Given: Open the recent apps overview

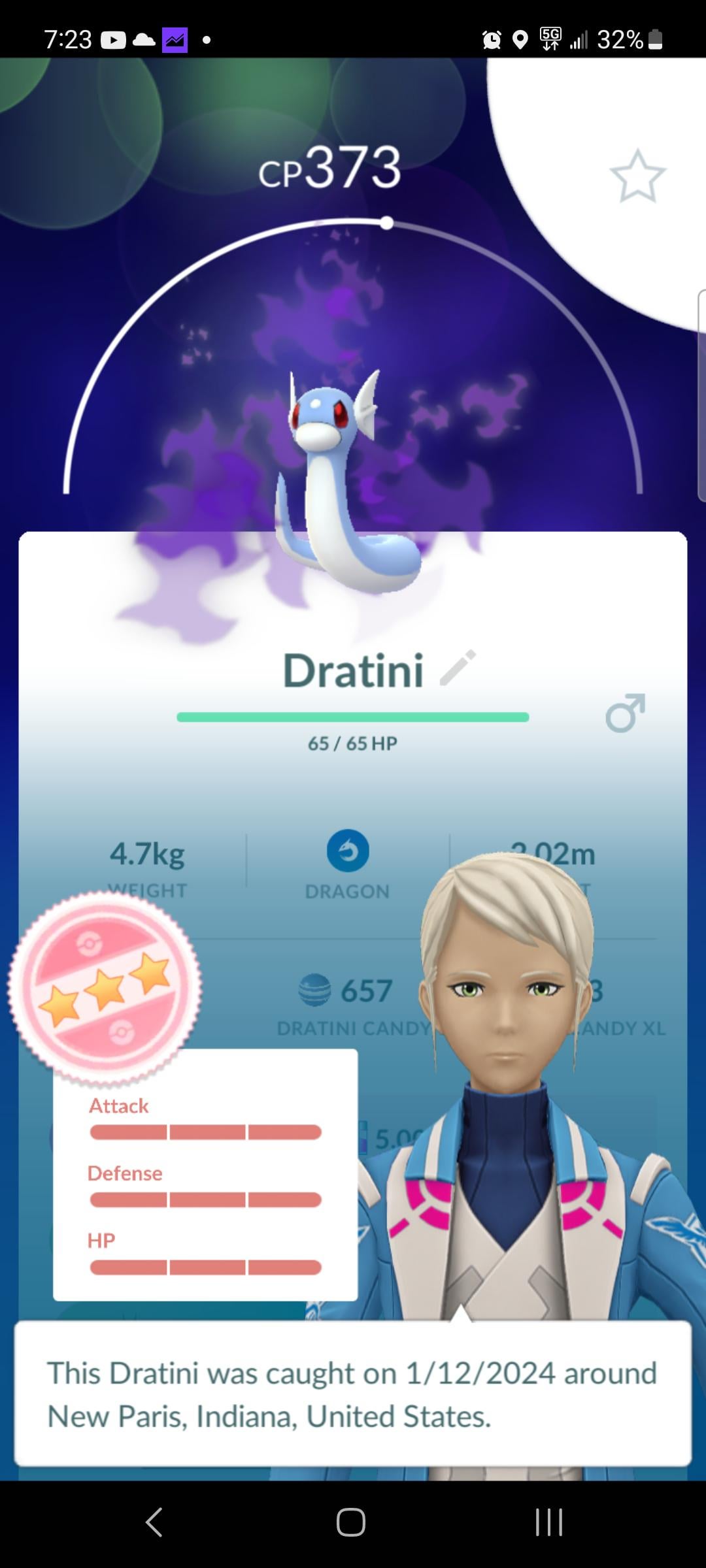Looking at the screenshot, I should click(548, 1522).
